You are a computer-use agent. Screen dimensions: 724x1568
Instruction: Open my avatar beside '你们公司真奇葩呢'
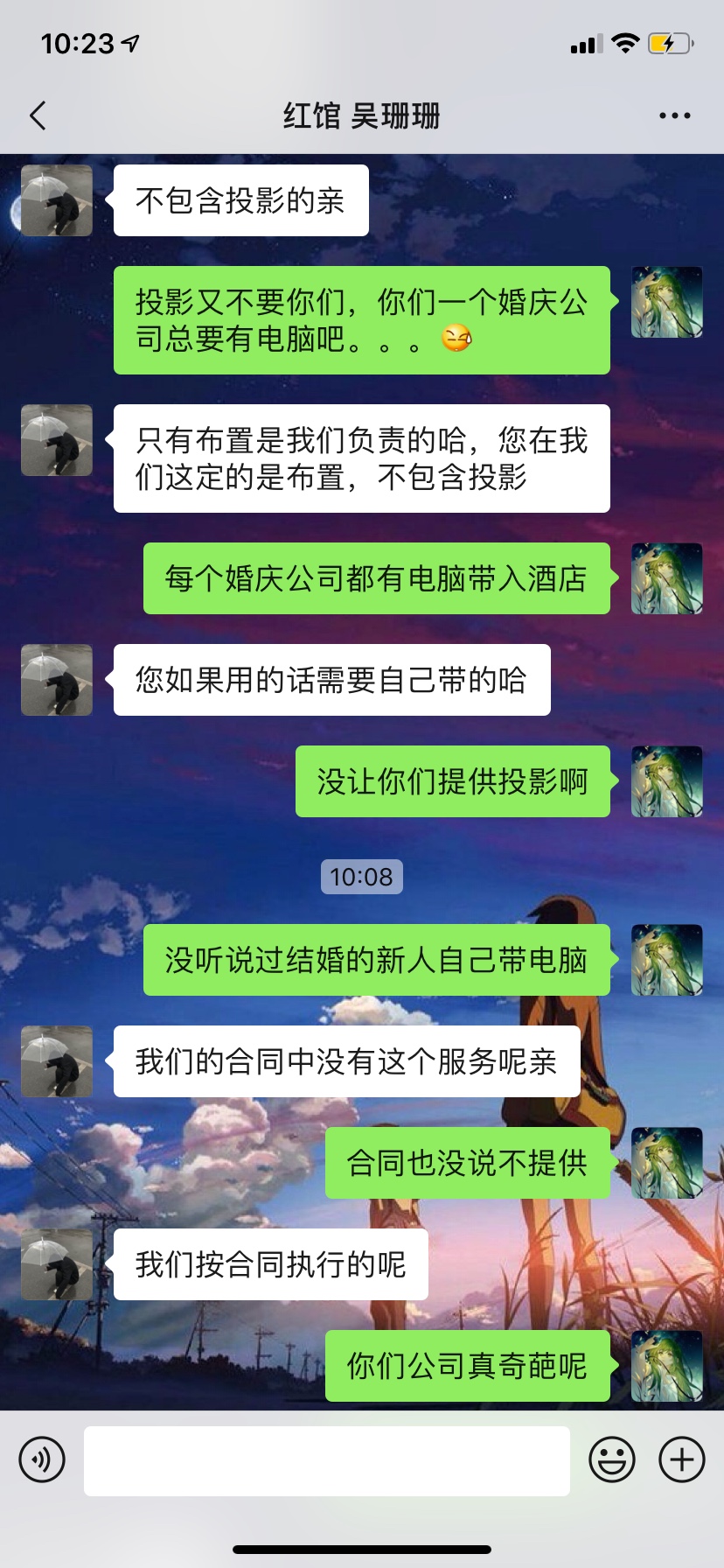(667, 1366)
